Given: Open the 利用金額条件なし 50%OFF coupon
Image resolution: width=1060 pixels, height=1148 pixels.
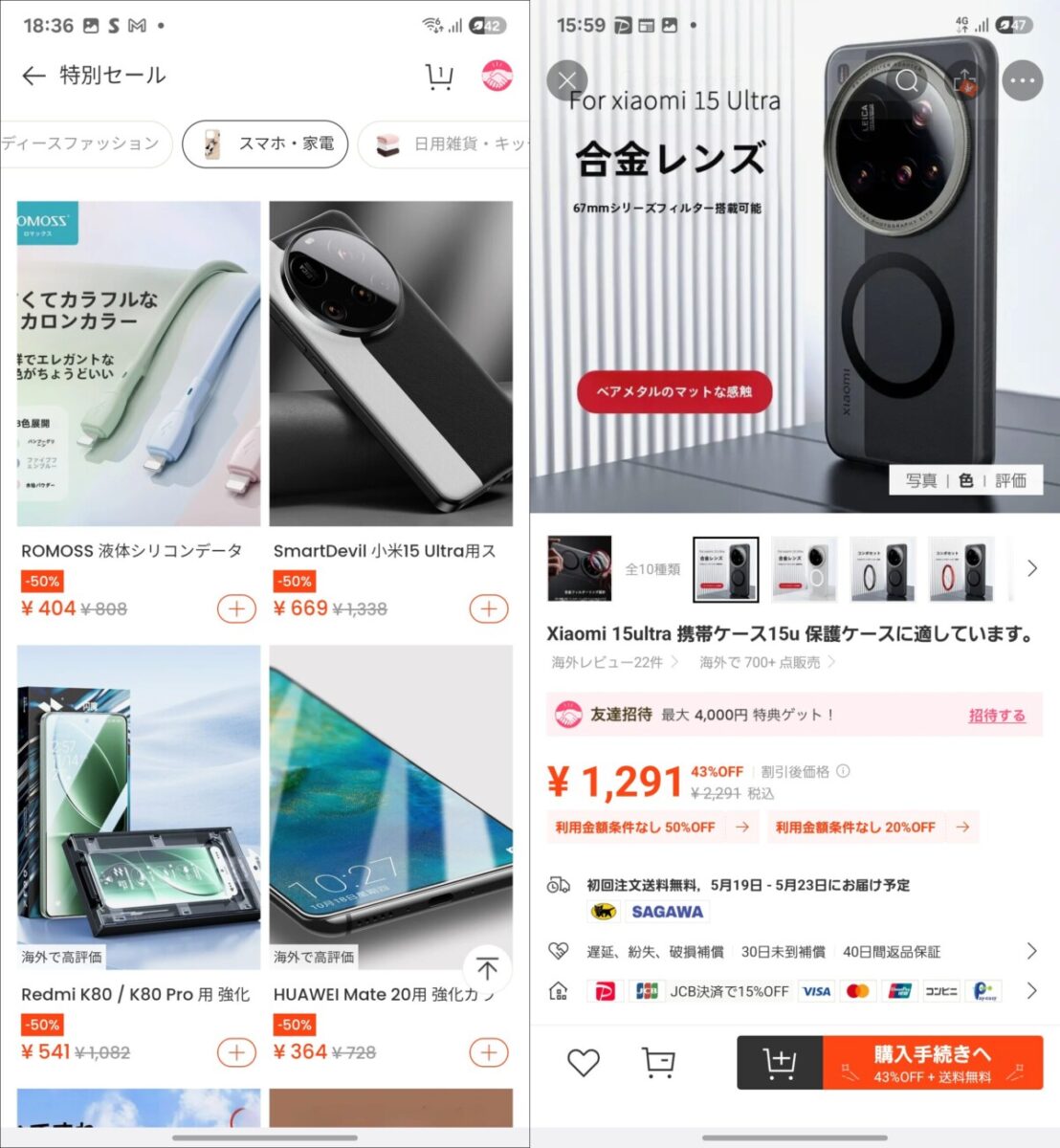Looking at the screenshot, I should [651, 827].
